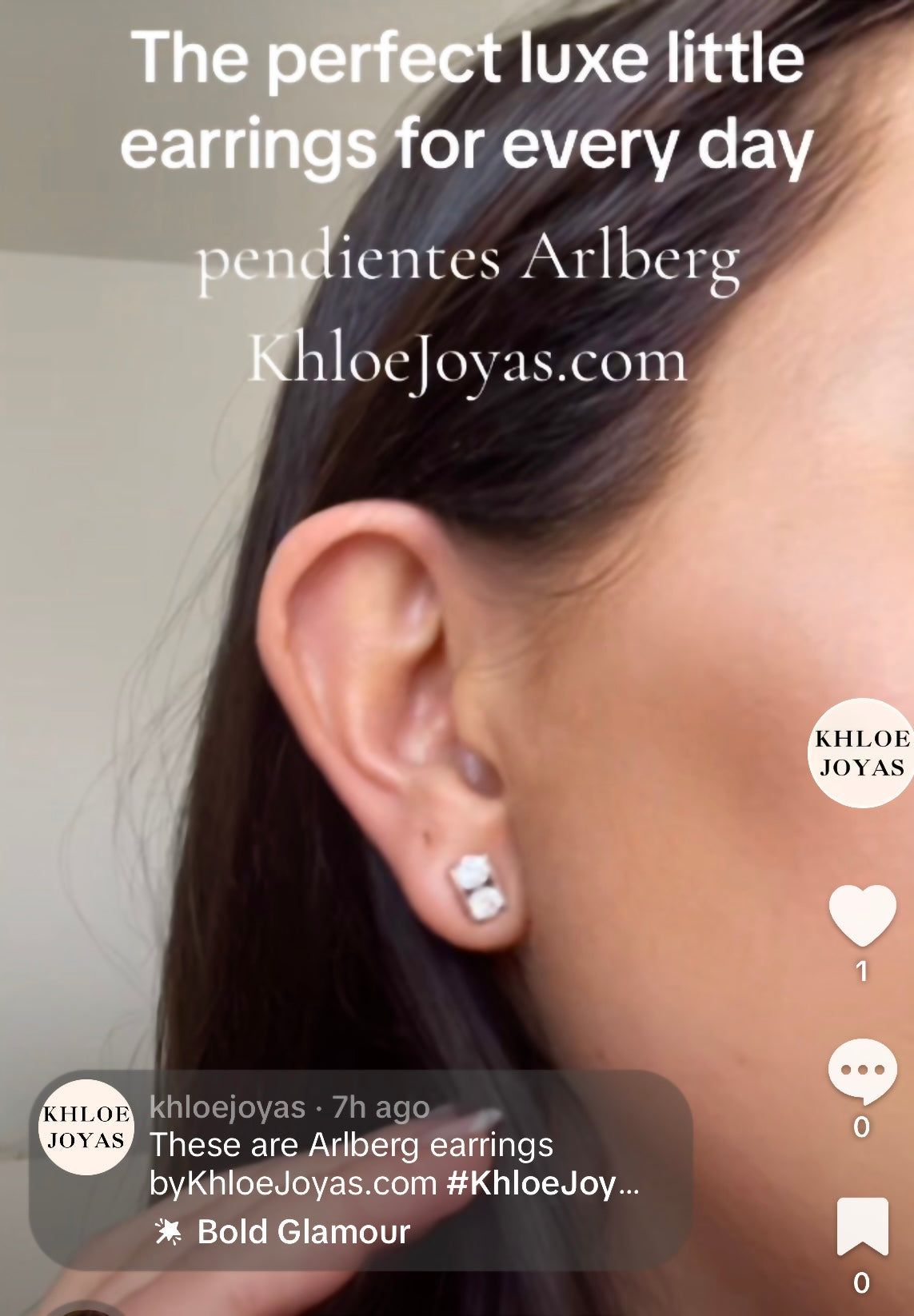Open Khloe Joyas profile avatar on right
The width and height of the screenshot is (914, 1316).
click(861, 752)
